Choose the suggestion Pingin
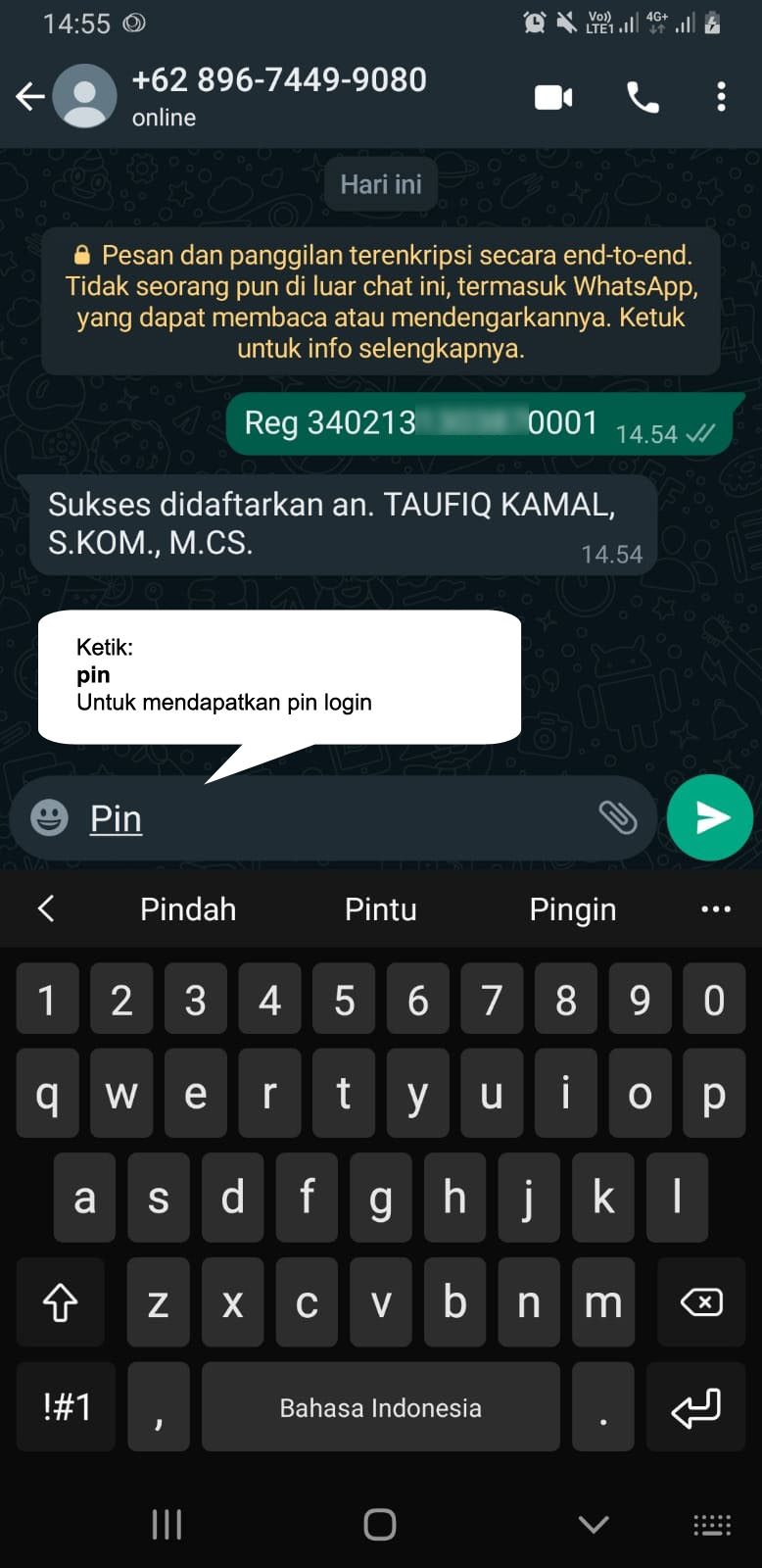Screen dimensions: 762x1568 tap(573, 909)
